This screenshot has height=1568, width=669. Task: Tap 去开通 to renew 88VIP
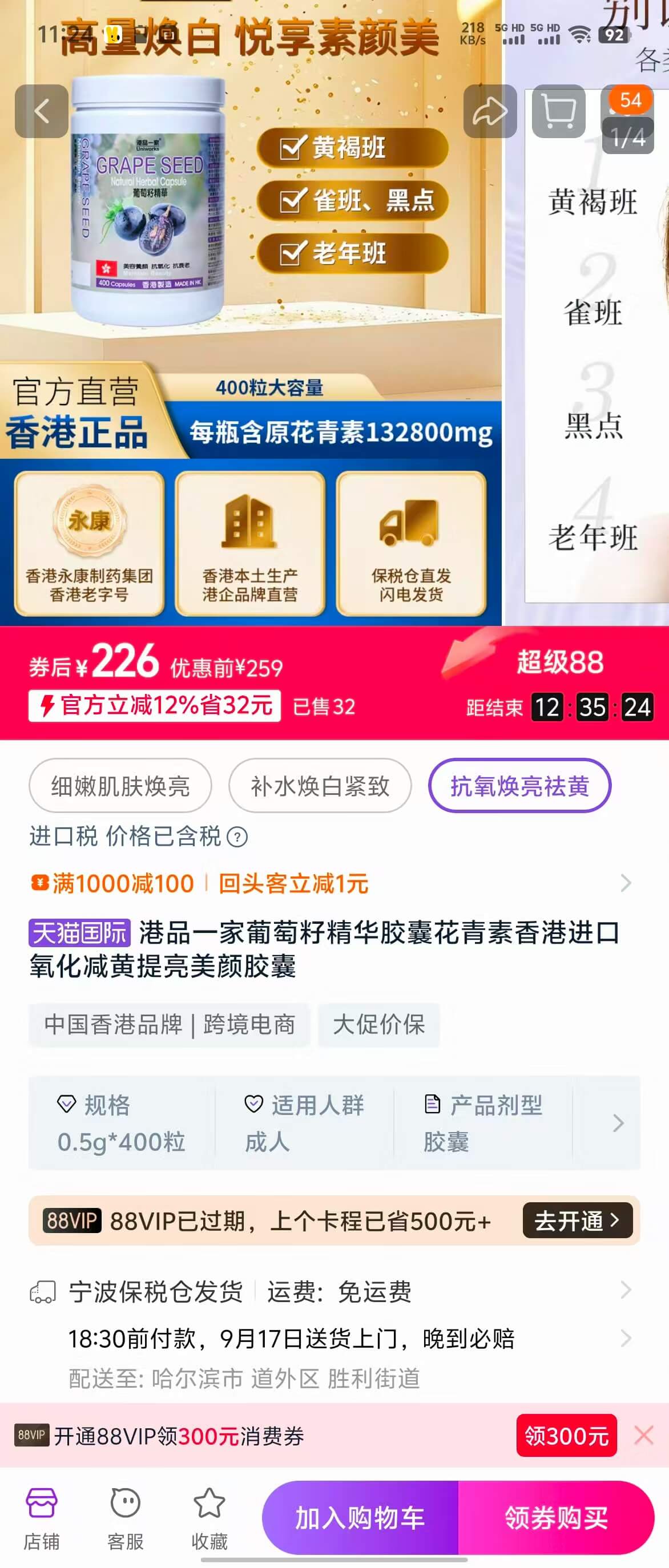(x=577, y=1221)
